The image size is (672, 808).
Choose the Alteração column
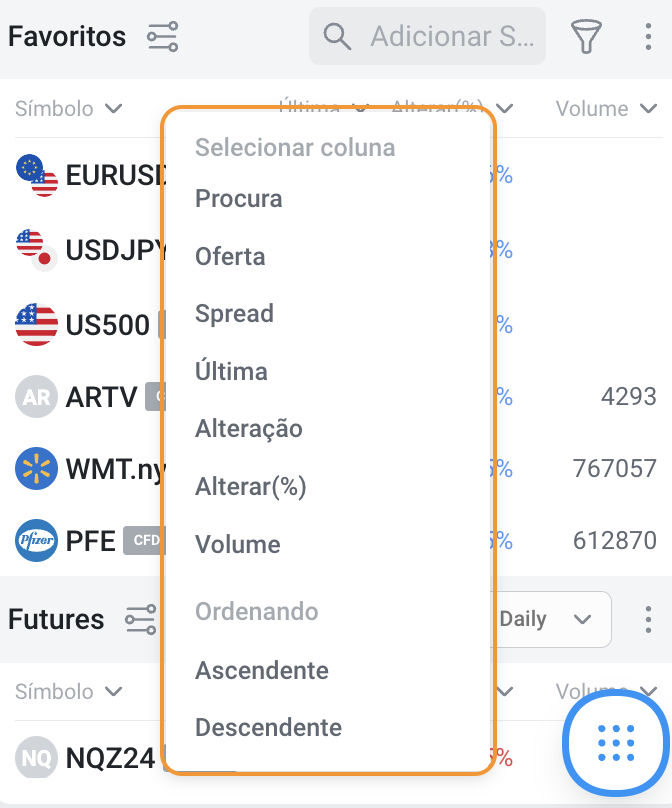pyautogui.click(x=248, y=429)
